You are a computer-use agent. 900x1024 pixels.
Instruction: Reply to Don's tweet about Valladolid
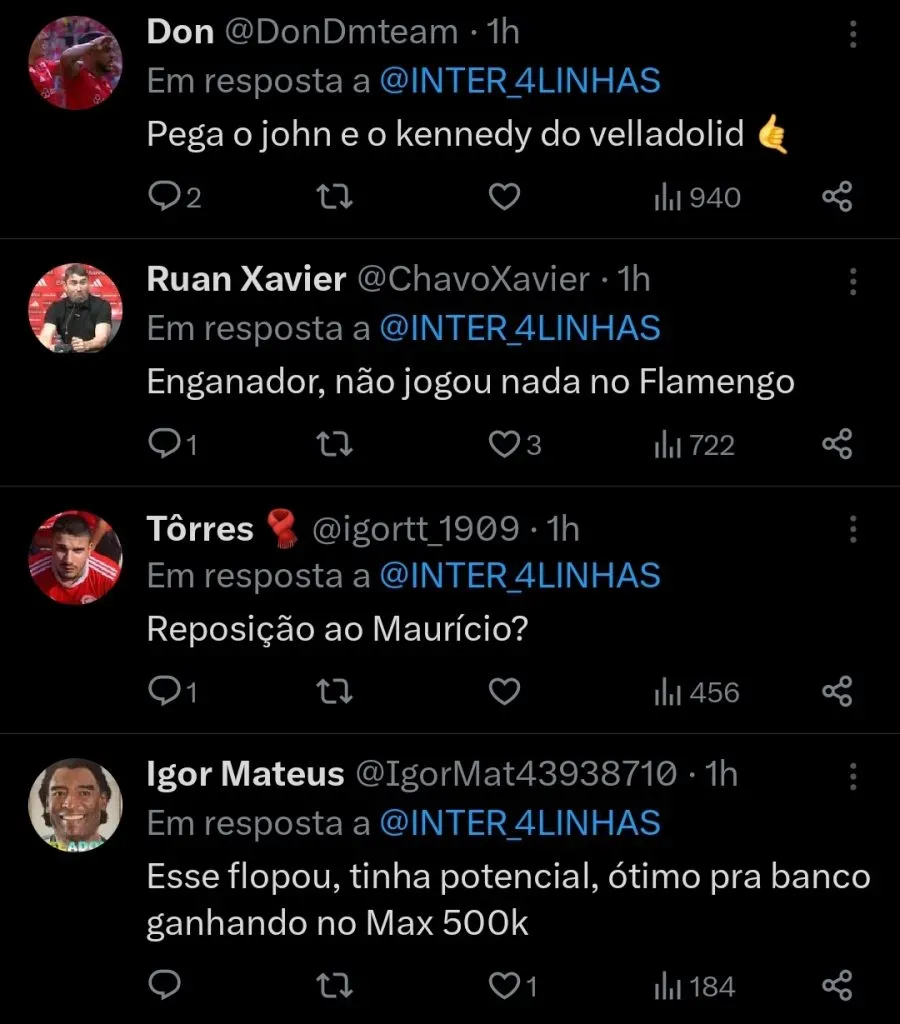click(x=163, y=198)
